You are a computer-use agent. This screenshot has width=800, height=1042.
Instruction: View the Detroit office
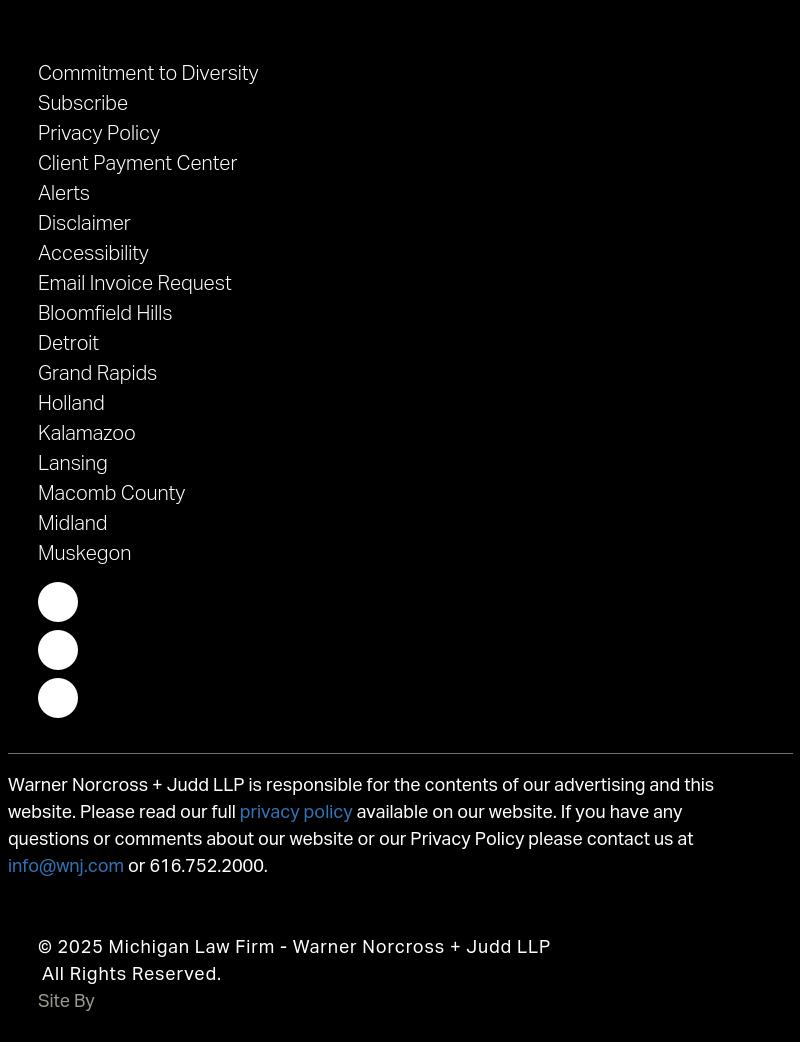68,344
